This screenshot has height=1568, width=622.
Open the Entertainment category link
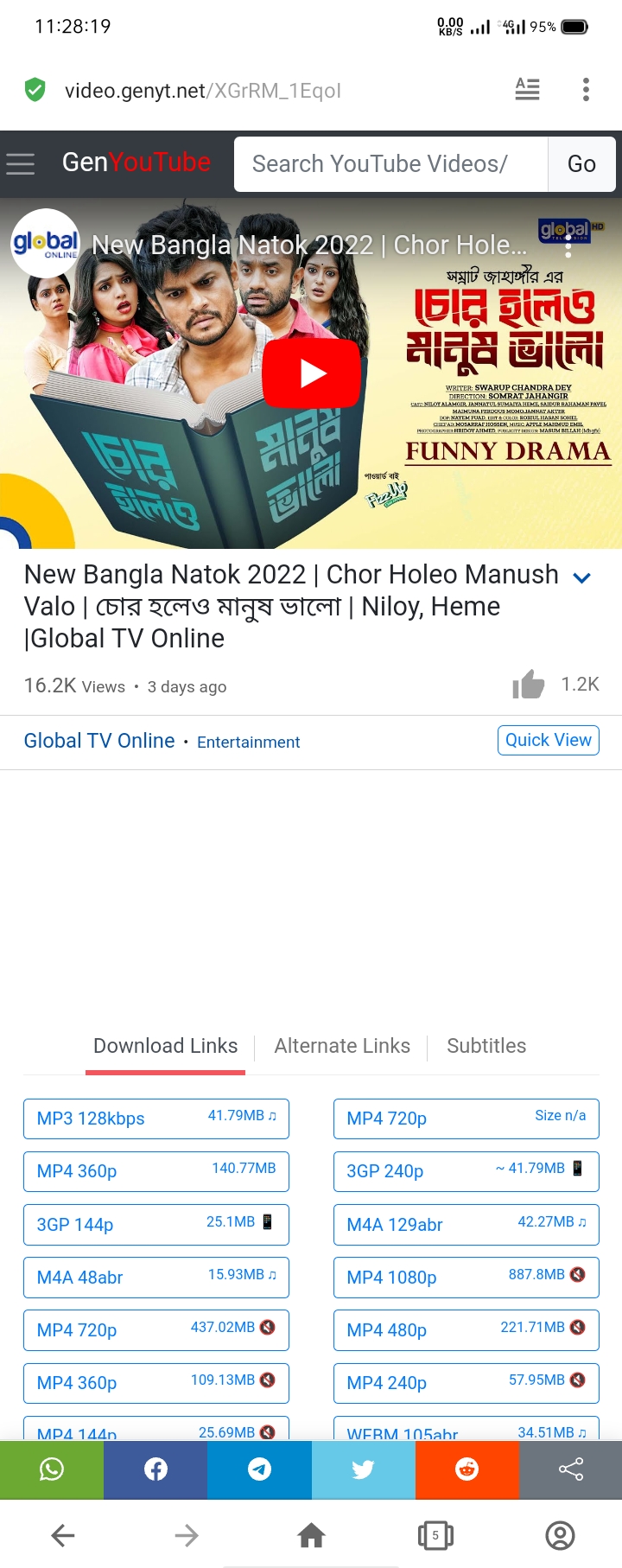(248, 742)
